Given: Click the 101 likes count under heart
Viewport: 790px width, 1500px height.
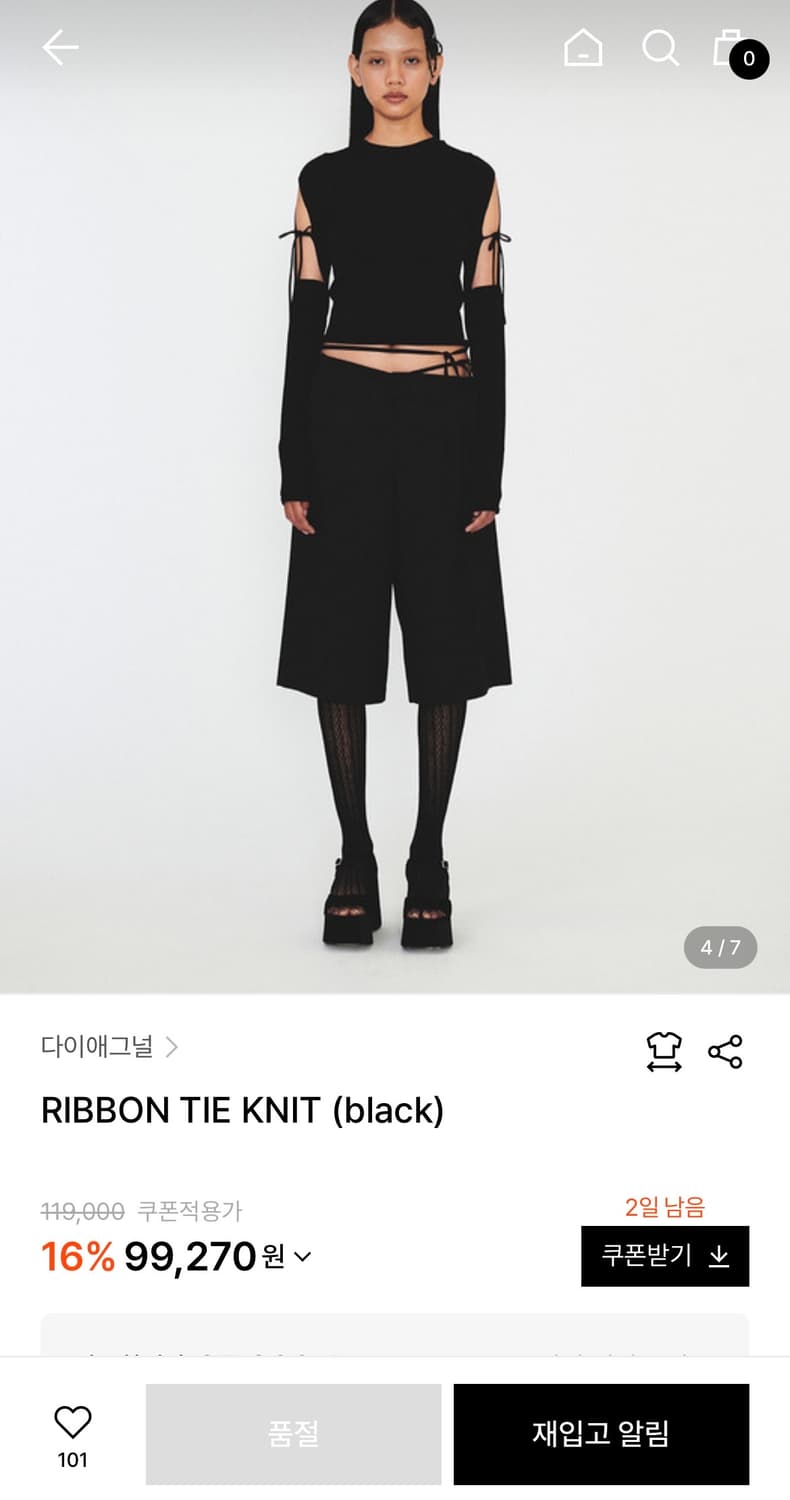Looking at the screenshot, I should click(x=72, y=1461).
